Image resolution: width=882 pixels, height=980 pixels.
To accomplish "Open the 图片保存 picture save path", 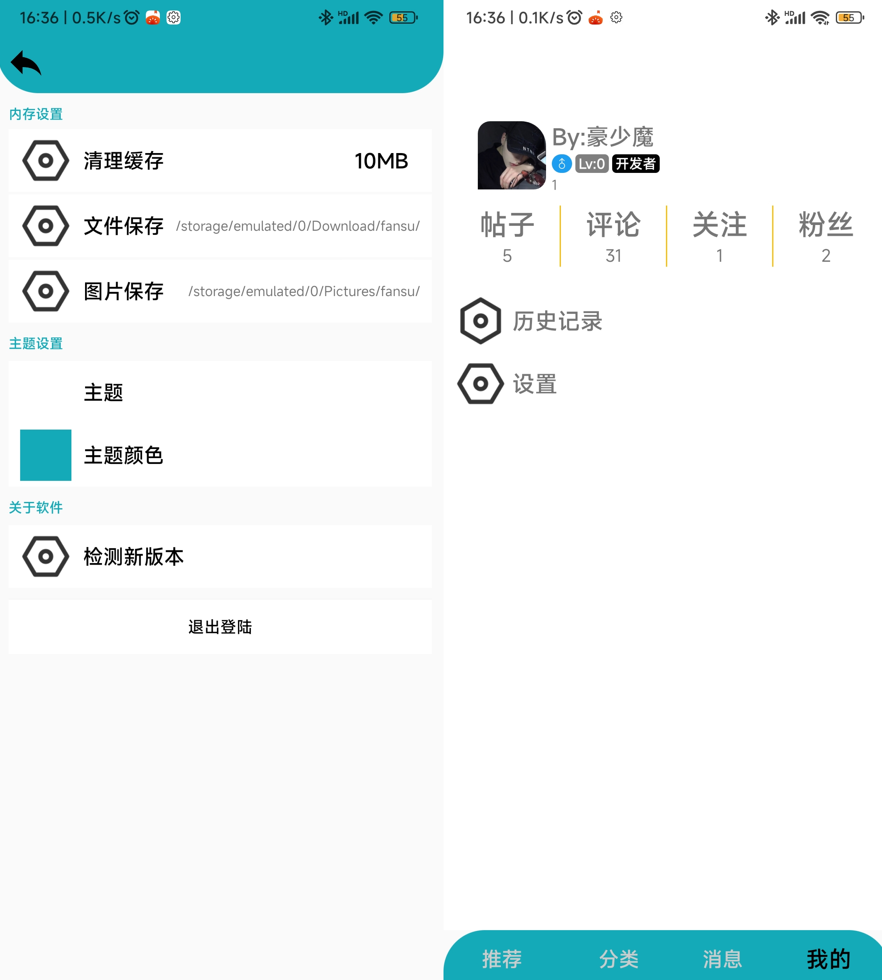I will tap(220, 291).
